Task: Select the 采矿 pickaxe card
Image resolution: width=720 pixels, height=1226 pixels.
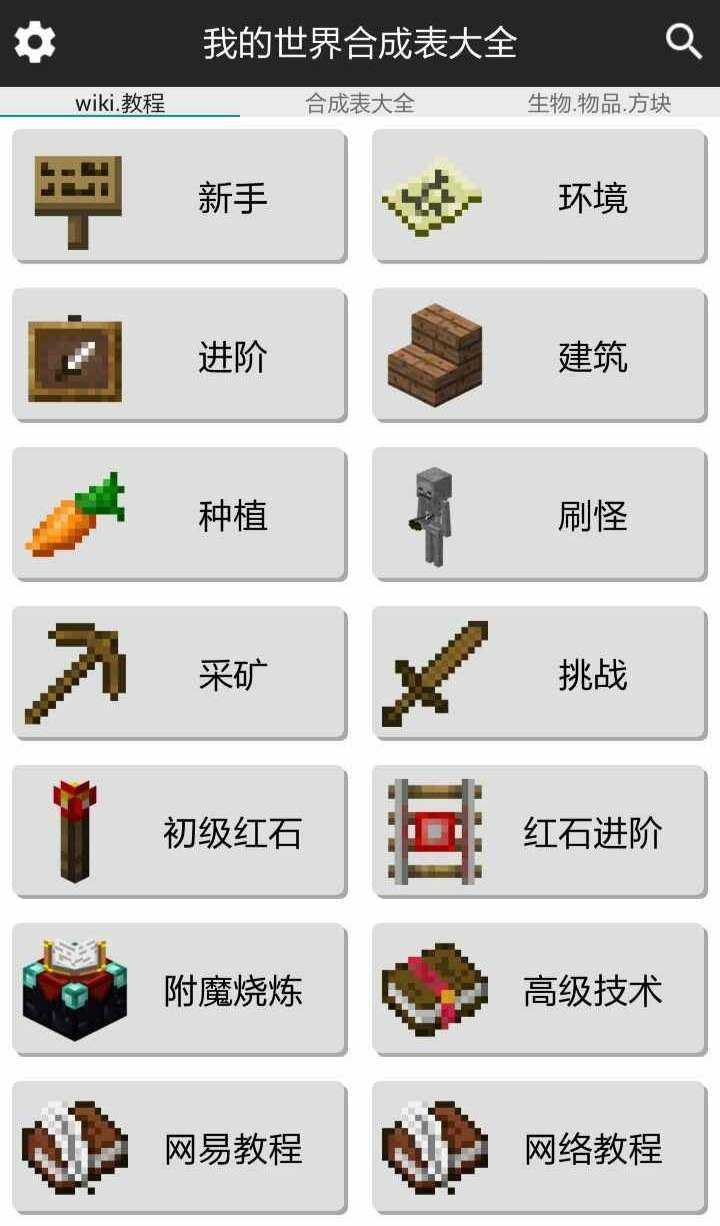Action: point(180,674)
